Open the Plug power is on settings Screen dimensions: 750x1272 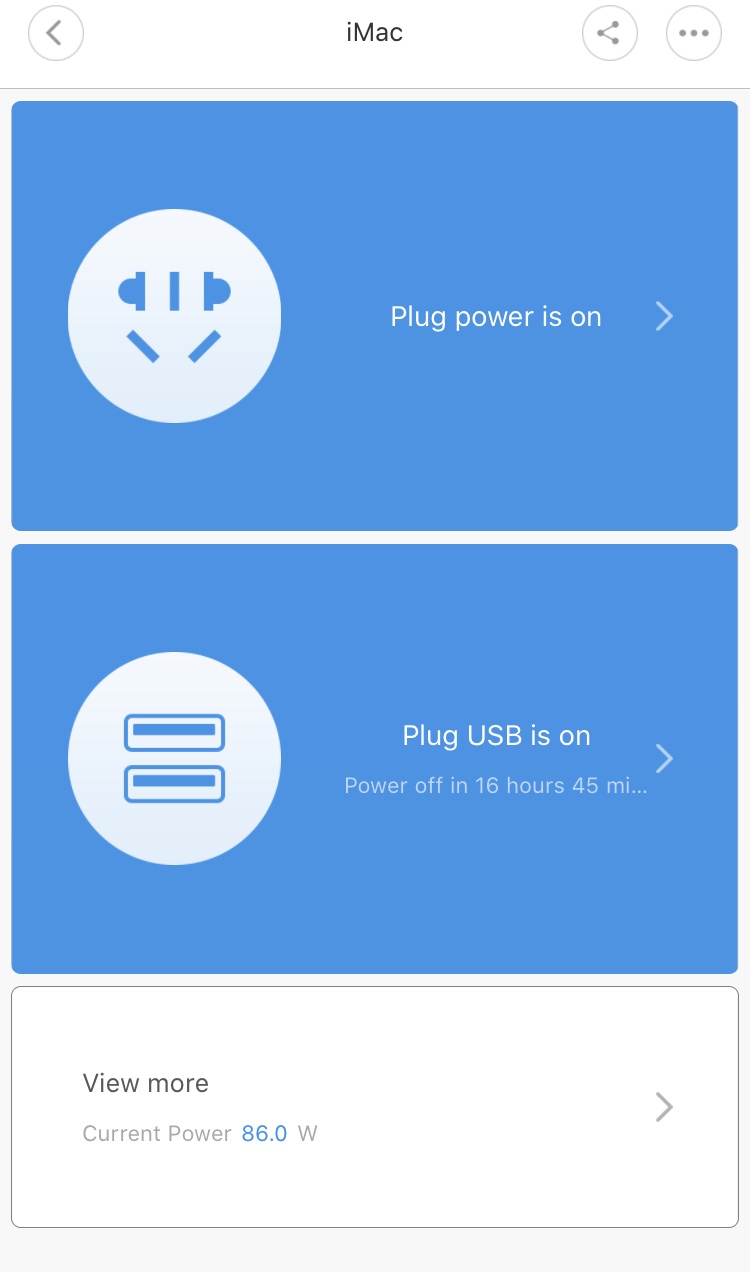tap(532, 317)
